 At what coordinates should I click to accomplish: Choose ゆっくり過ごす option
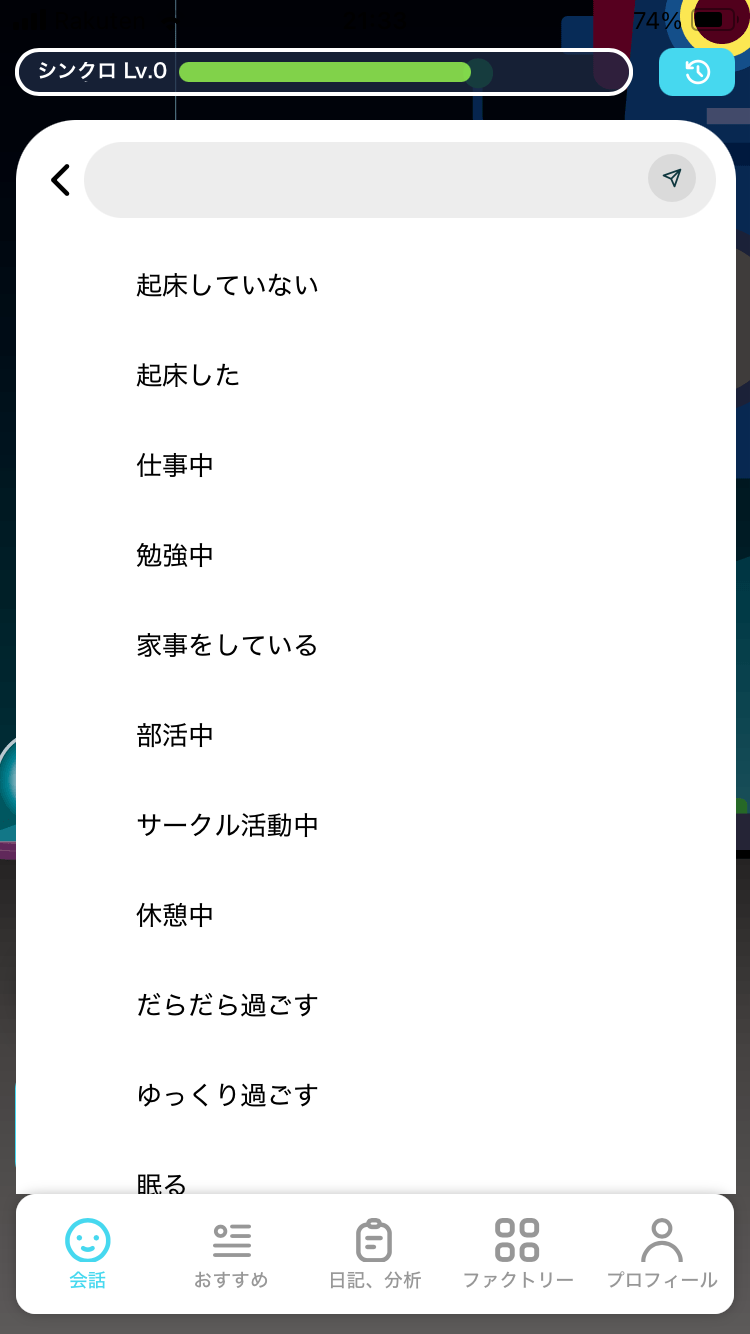click(227, 1096)
